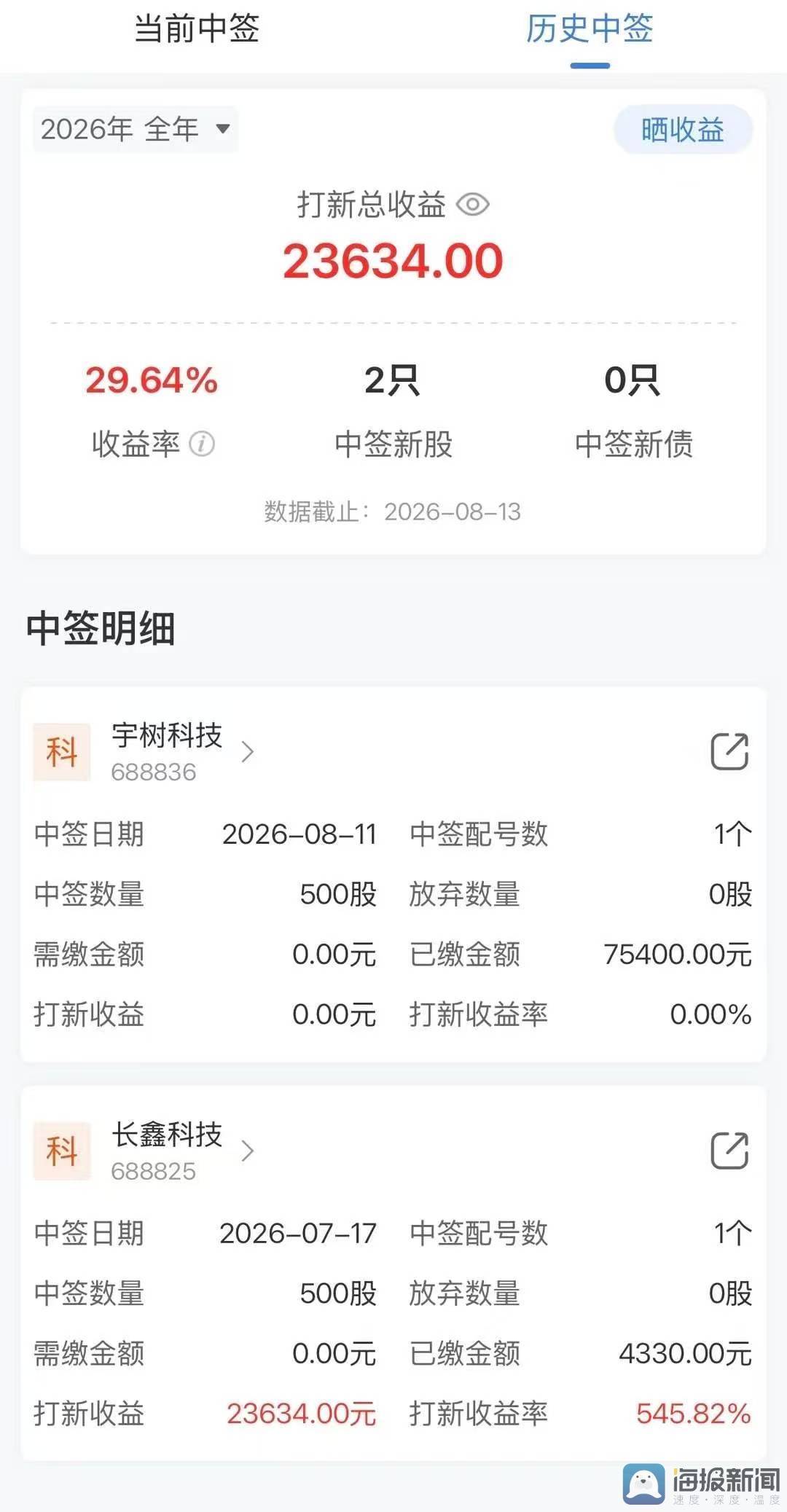Select the 历史中签 tab
Screen dimensions: 787x1512
(x=590, y=29)
